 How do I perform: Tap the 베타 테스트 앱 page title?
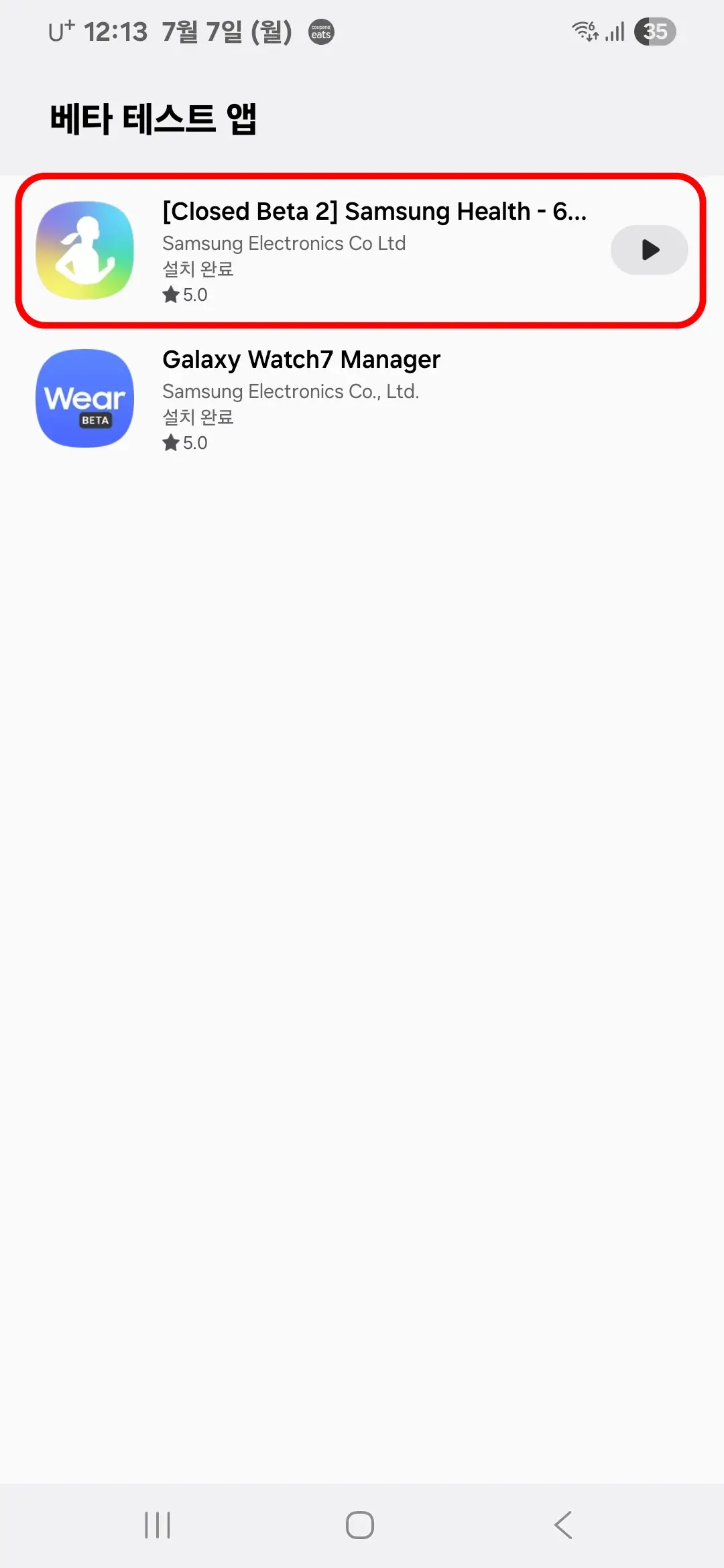pyautogui.click(x=154, y=119)
